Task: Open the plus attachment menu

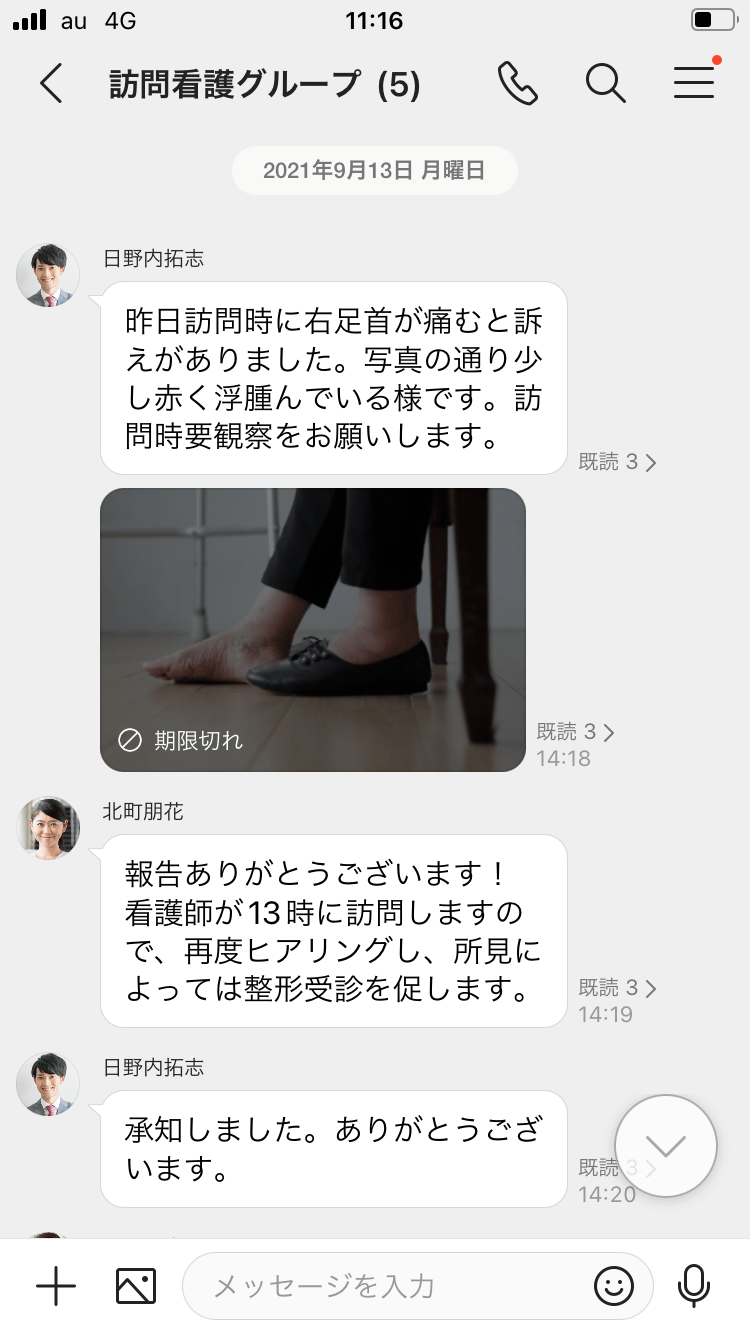Action: 56,1286
